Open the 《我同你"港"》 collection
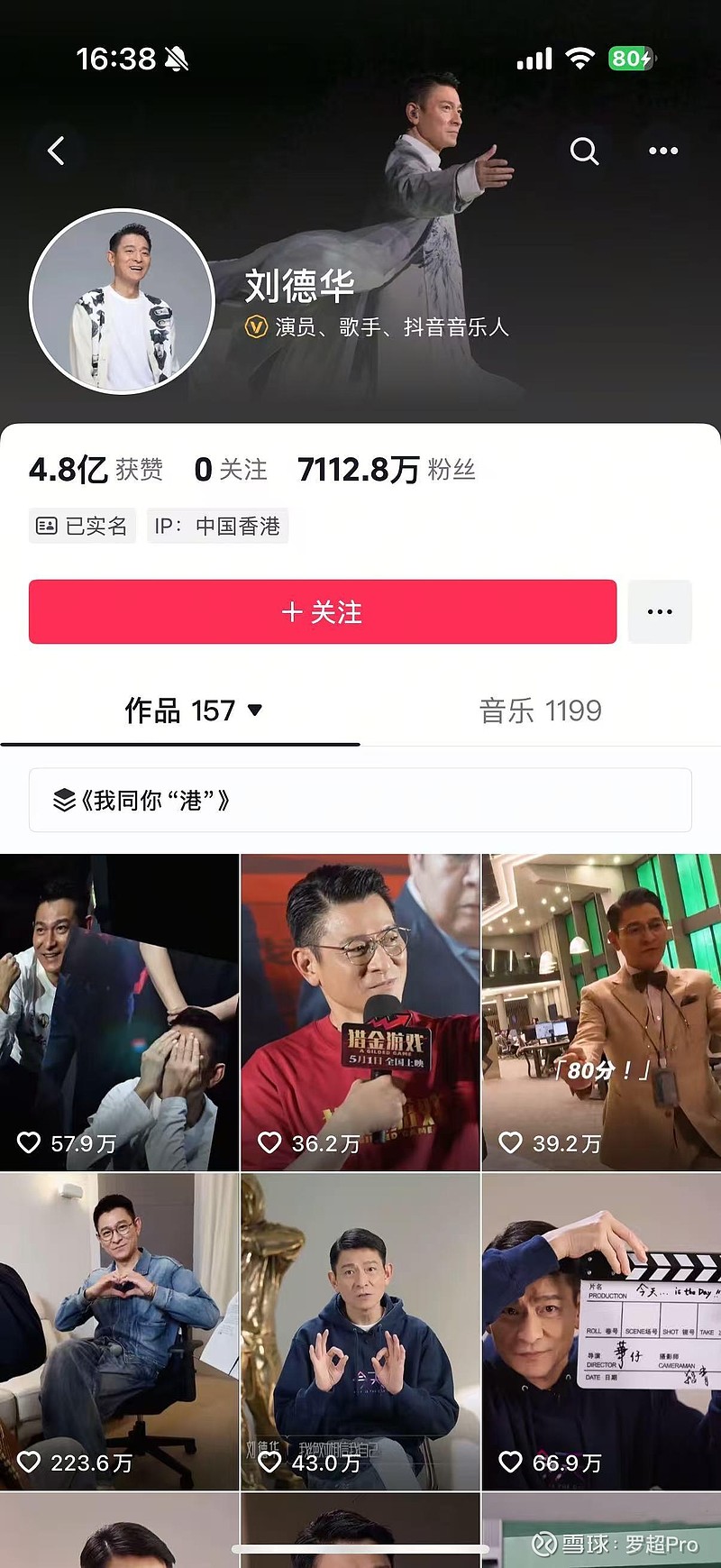Viewport: 721px width, 1568px height. coord(360,800)
